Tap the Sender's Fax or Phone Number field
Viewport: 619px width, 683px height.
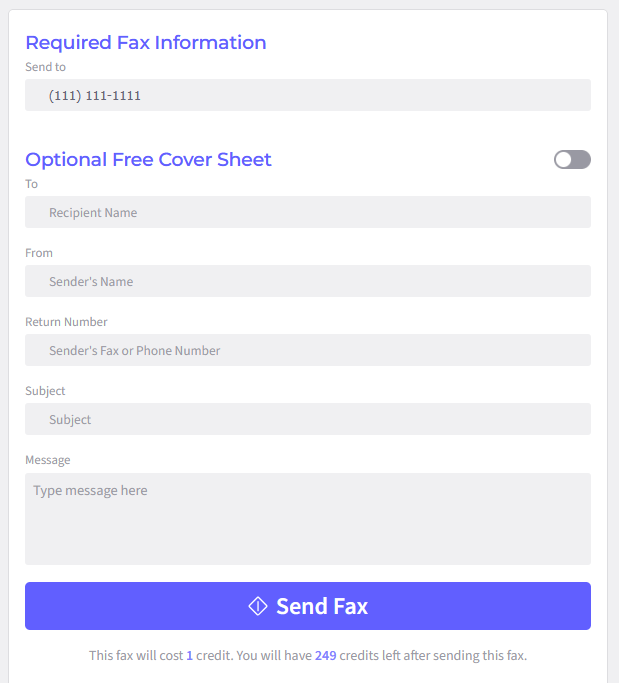[x=307, y=350]
